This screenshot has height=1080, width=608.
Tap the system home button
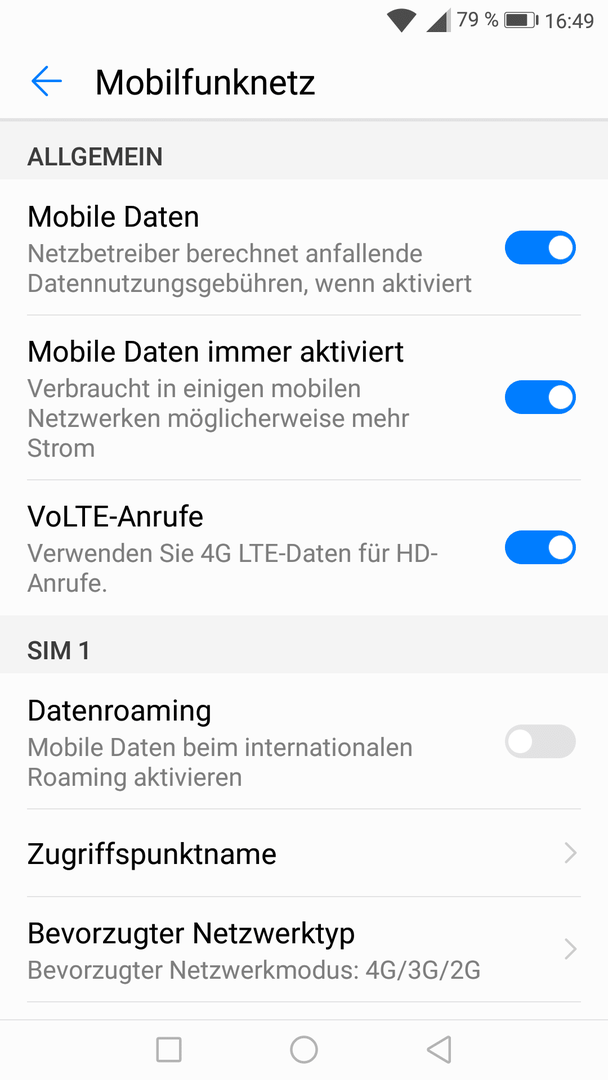tap(304, 1050)
